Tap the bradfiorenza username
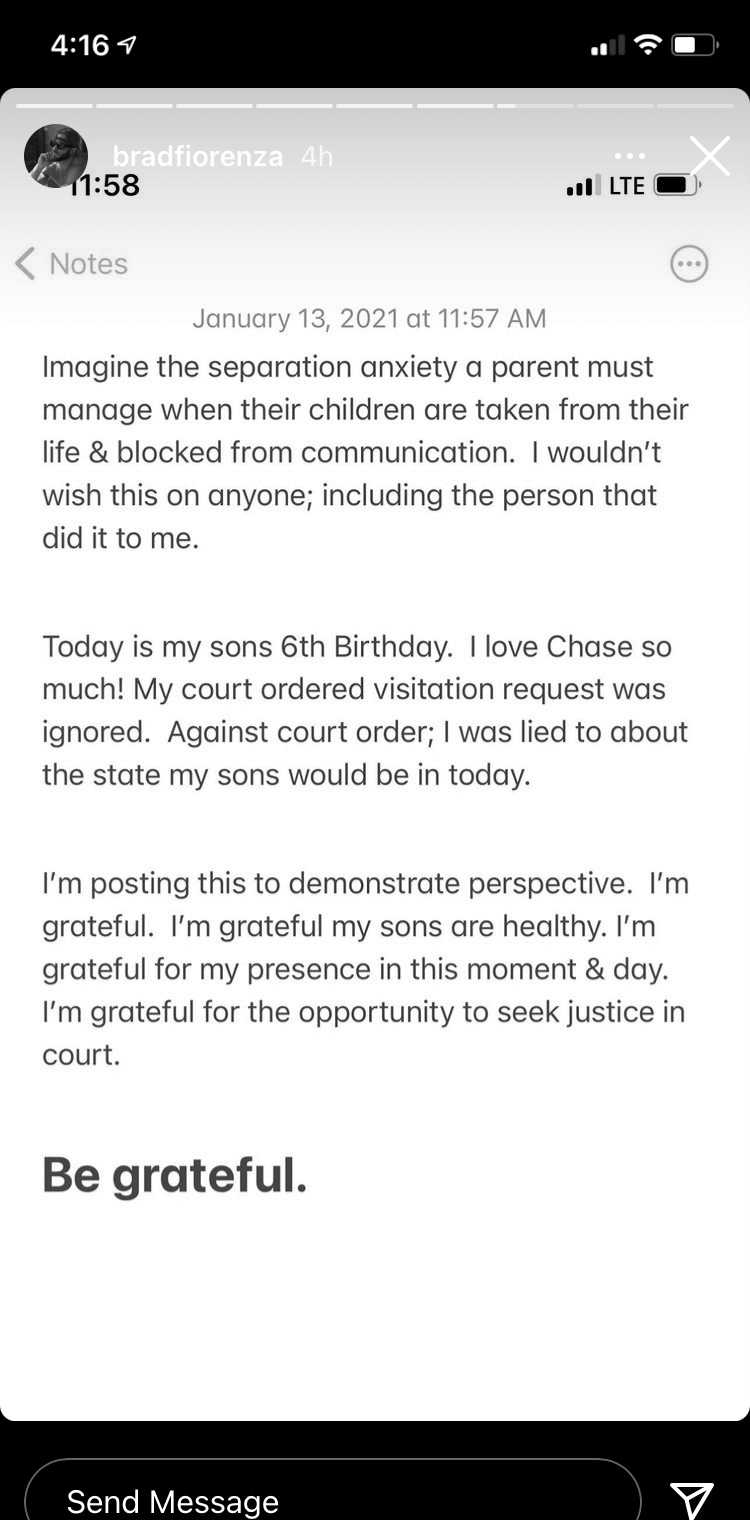This screenshot has width=750, height=1520. pos(198,156)
